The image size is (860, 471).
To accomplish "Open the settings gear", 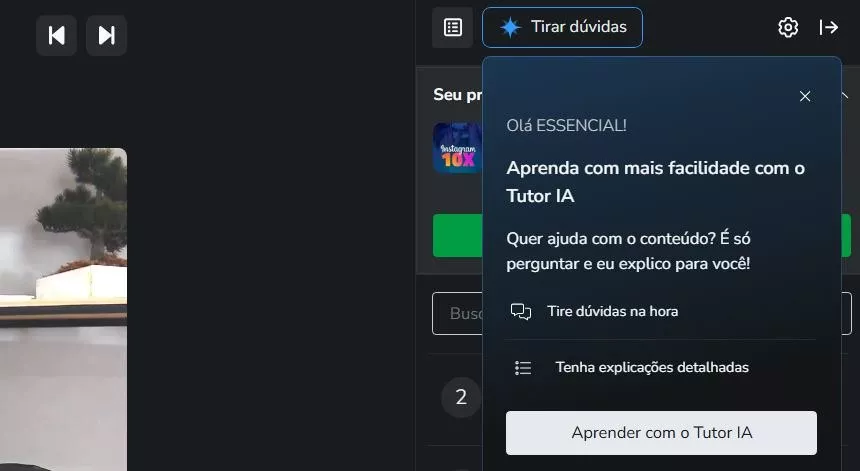I will pos(788,28).
